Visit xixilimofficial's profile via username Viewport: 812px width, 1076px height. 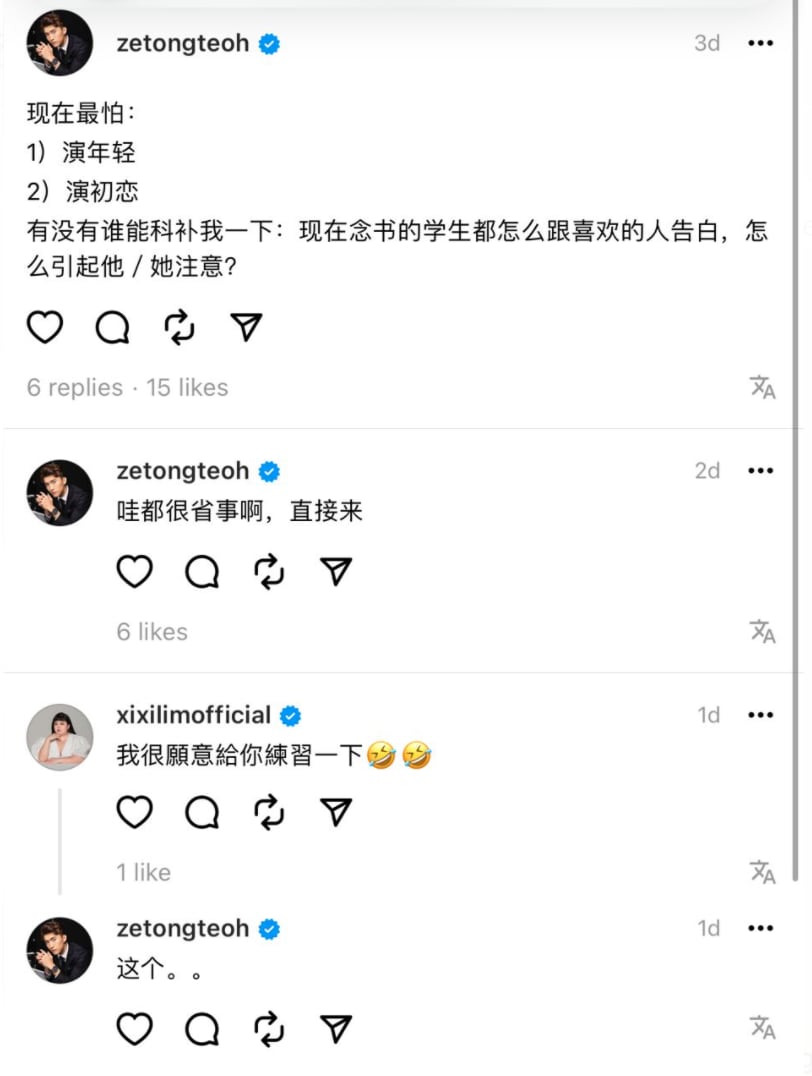click(x=194, y=715)
